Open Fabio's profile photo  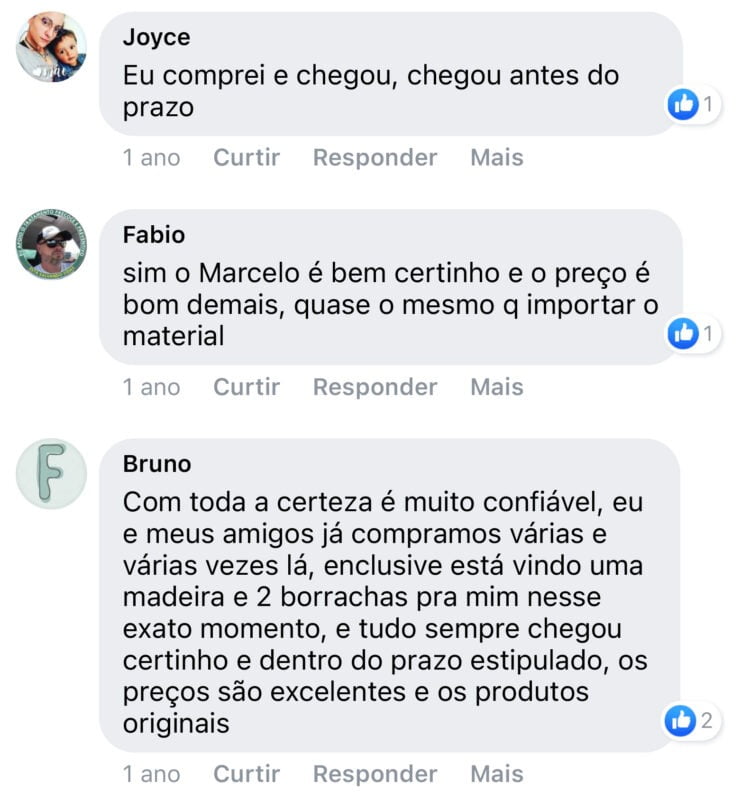52,244
